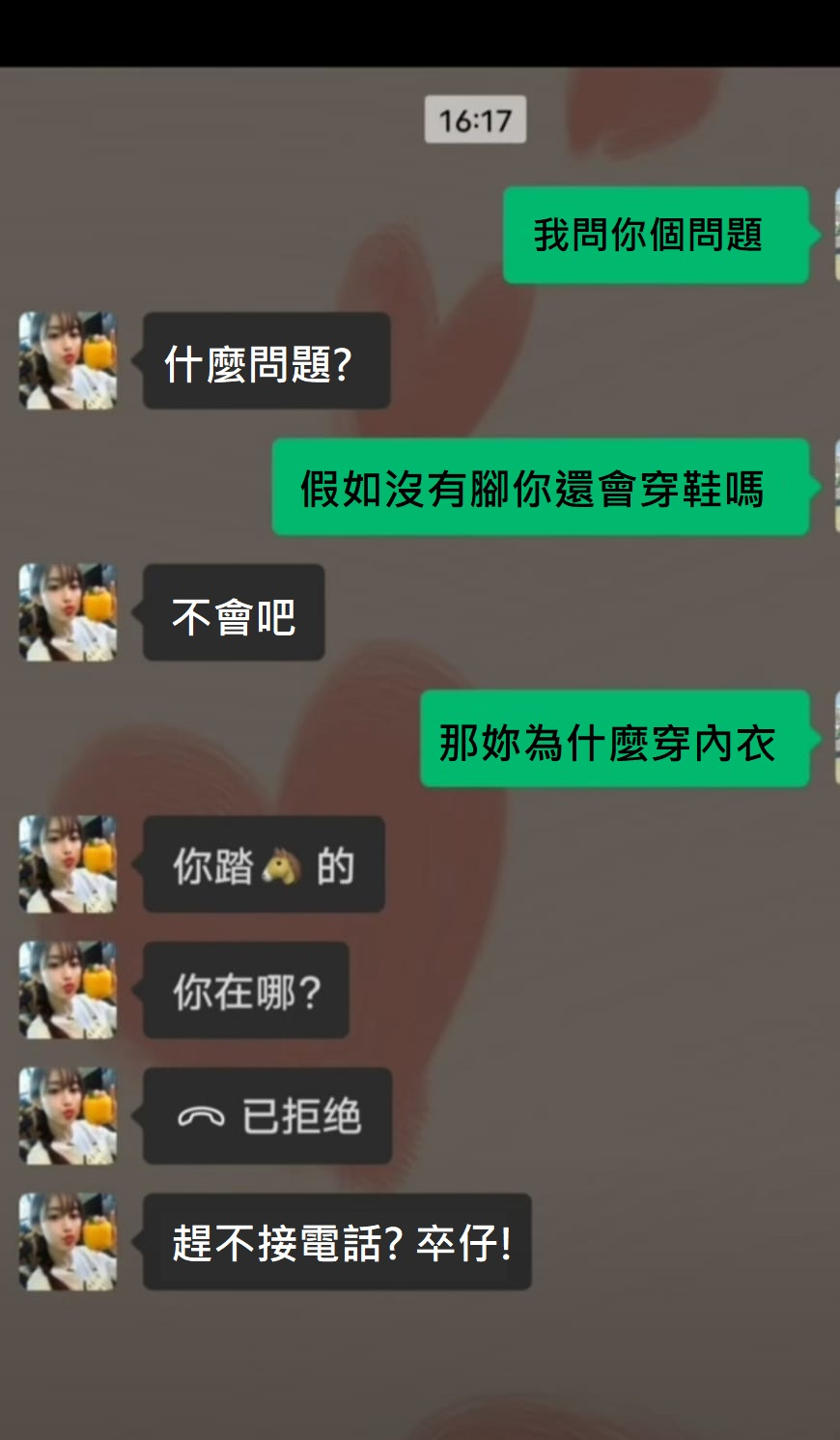View profile from avatar beside 你在哪?

click(68, 990)
